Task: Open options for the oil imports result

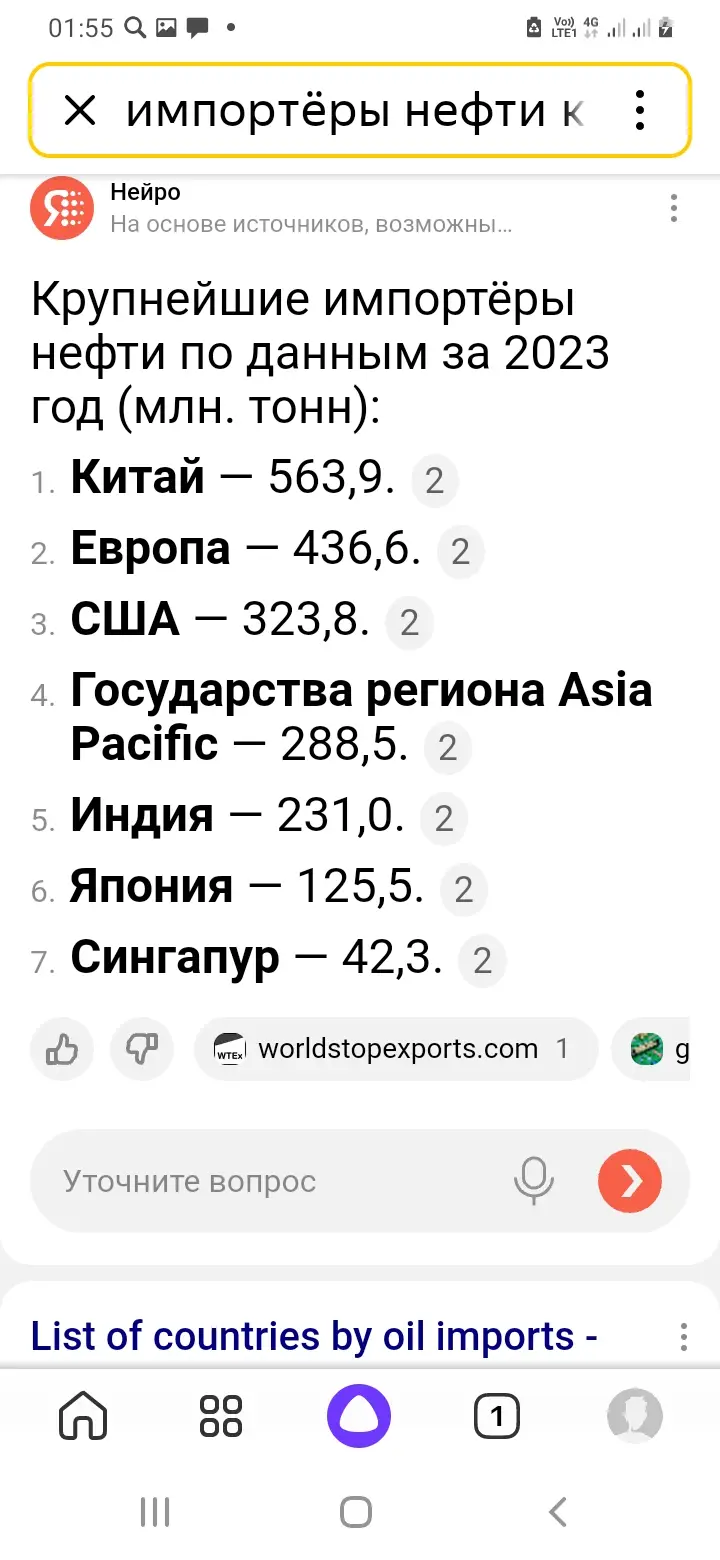Action: [684, 1337]
